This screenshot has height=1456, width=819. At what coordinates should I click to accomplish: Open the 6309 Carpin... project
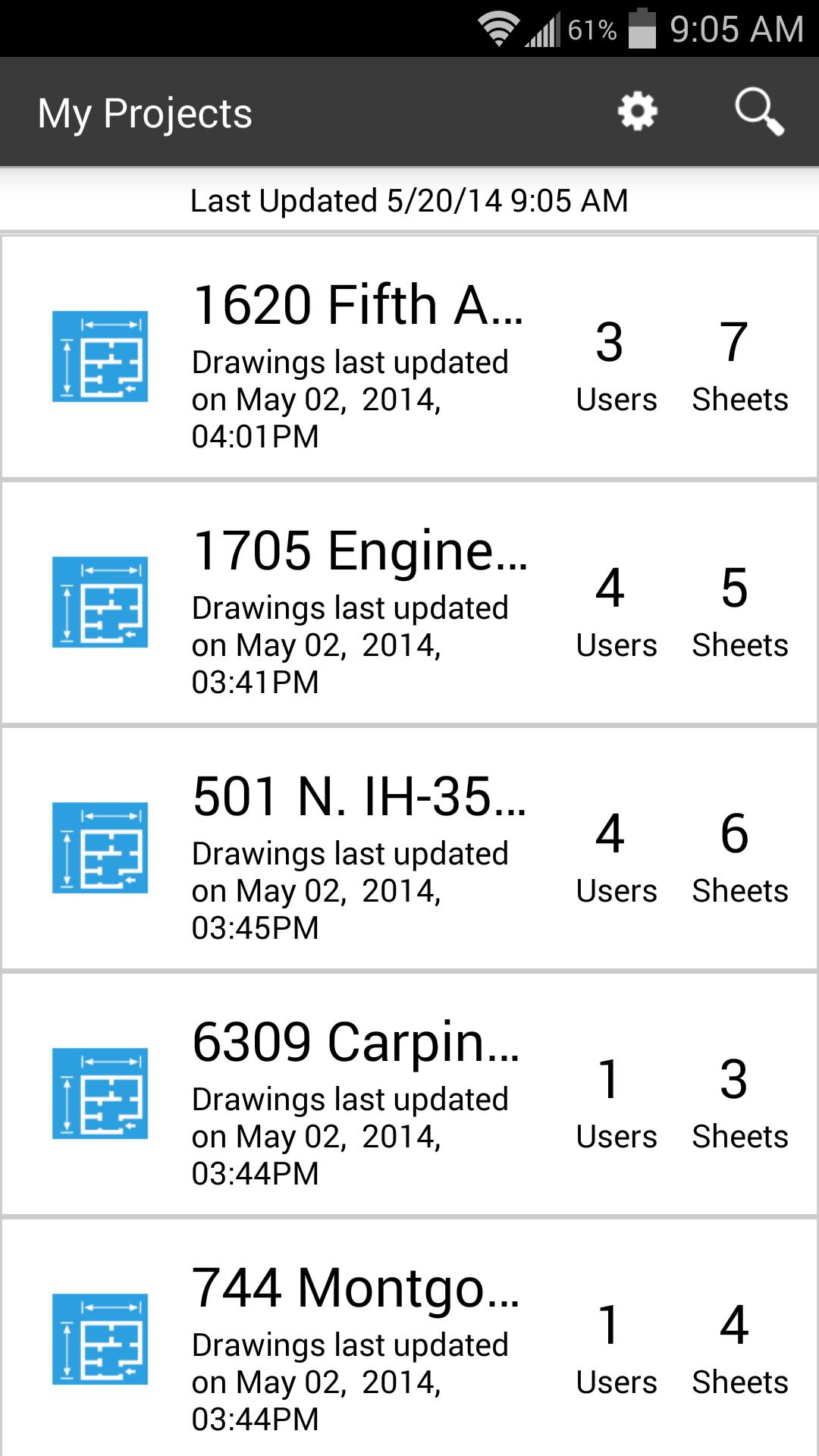coord(409,1094)
